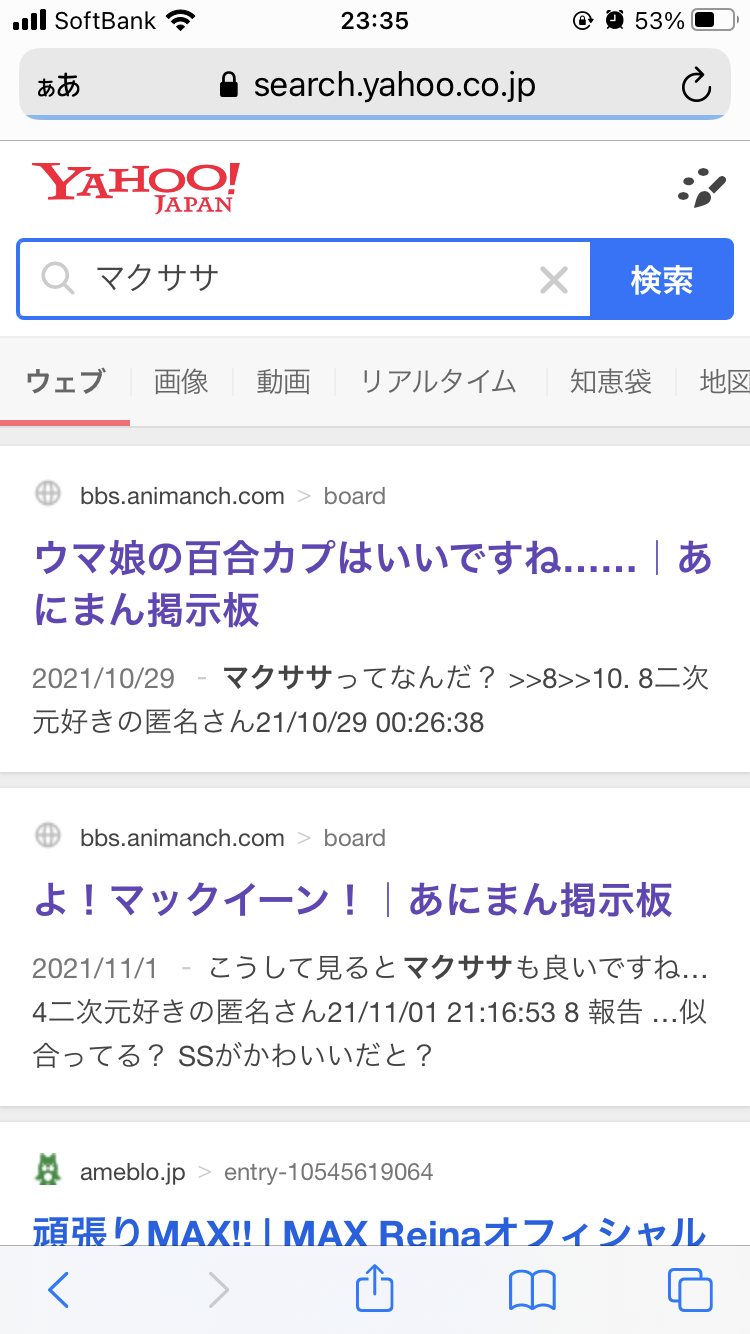Switch to the リアルタイム tab
The image size is (750, 1334).
point(438,381)
